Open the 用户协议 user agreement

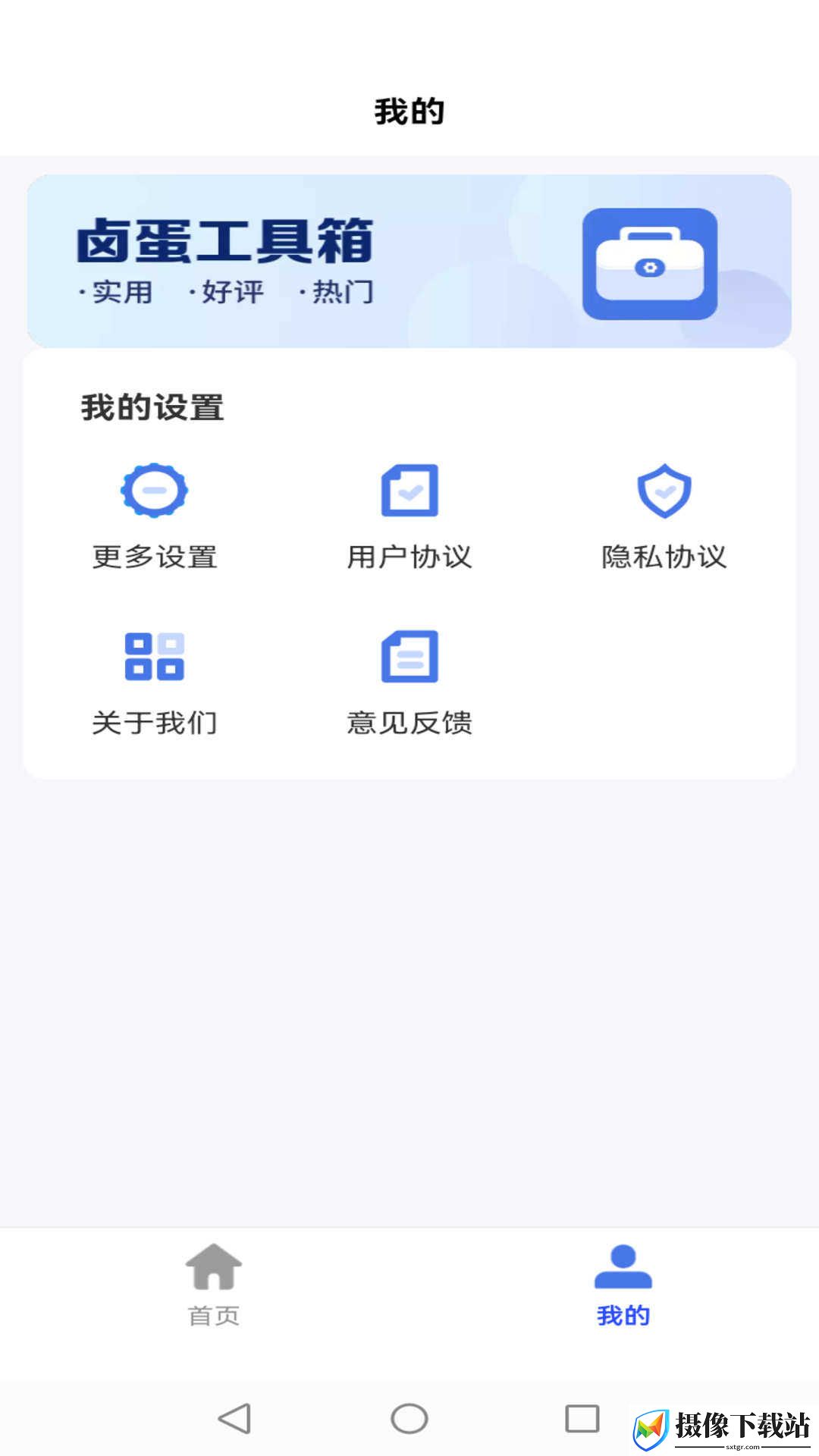(409, 516)
